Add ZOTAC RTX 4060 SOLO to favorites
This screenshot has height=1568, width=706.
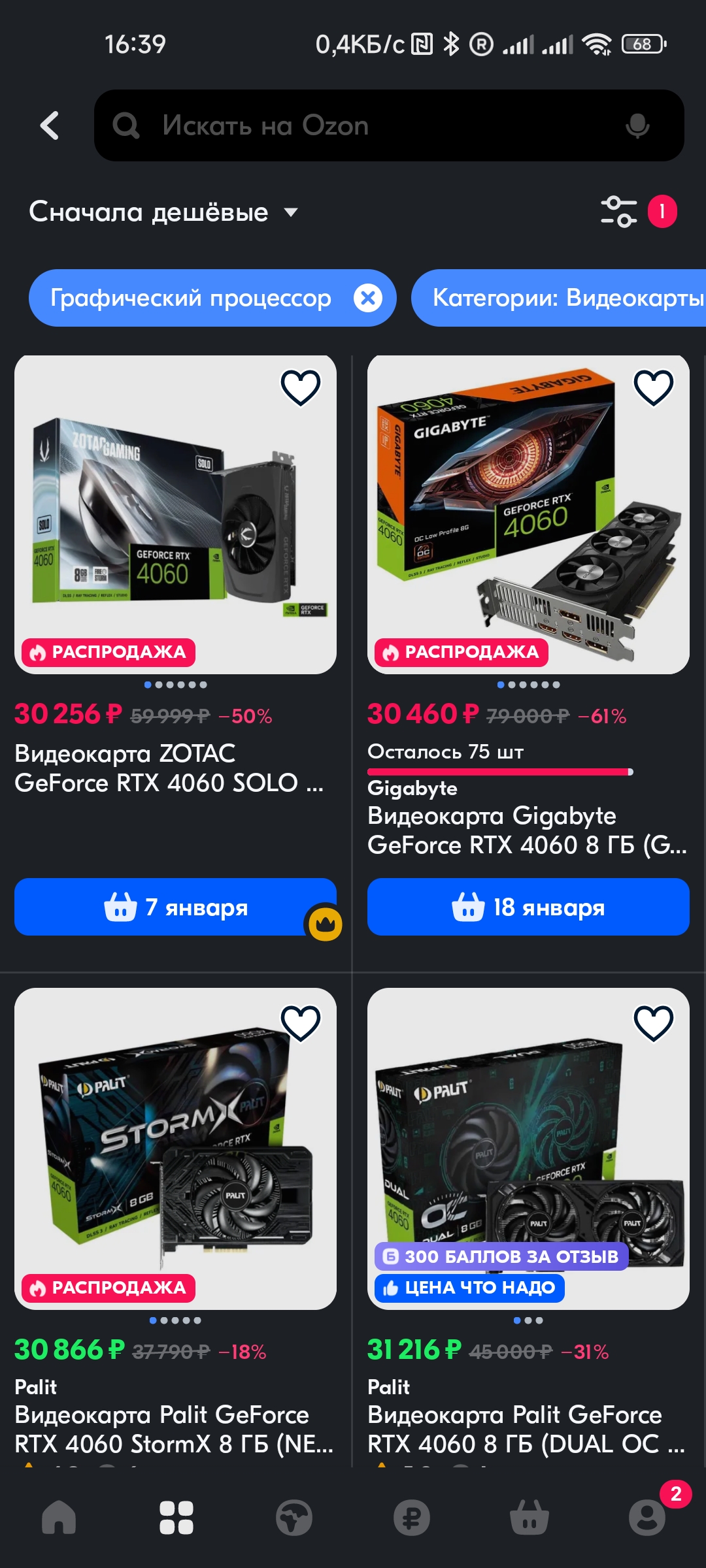click(x=300, y=387)
